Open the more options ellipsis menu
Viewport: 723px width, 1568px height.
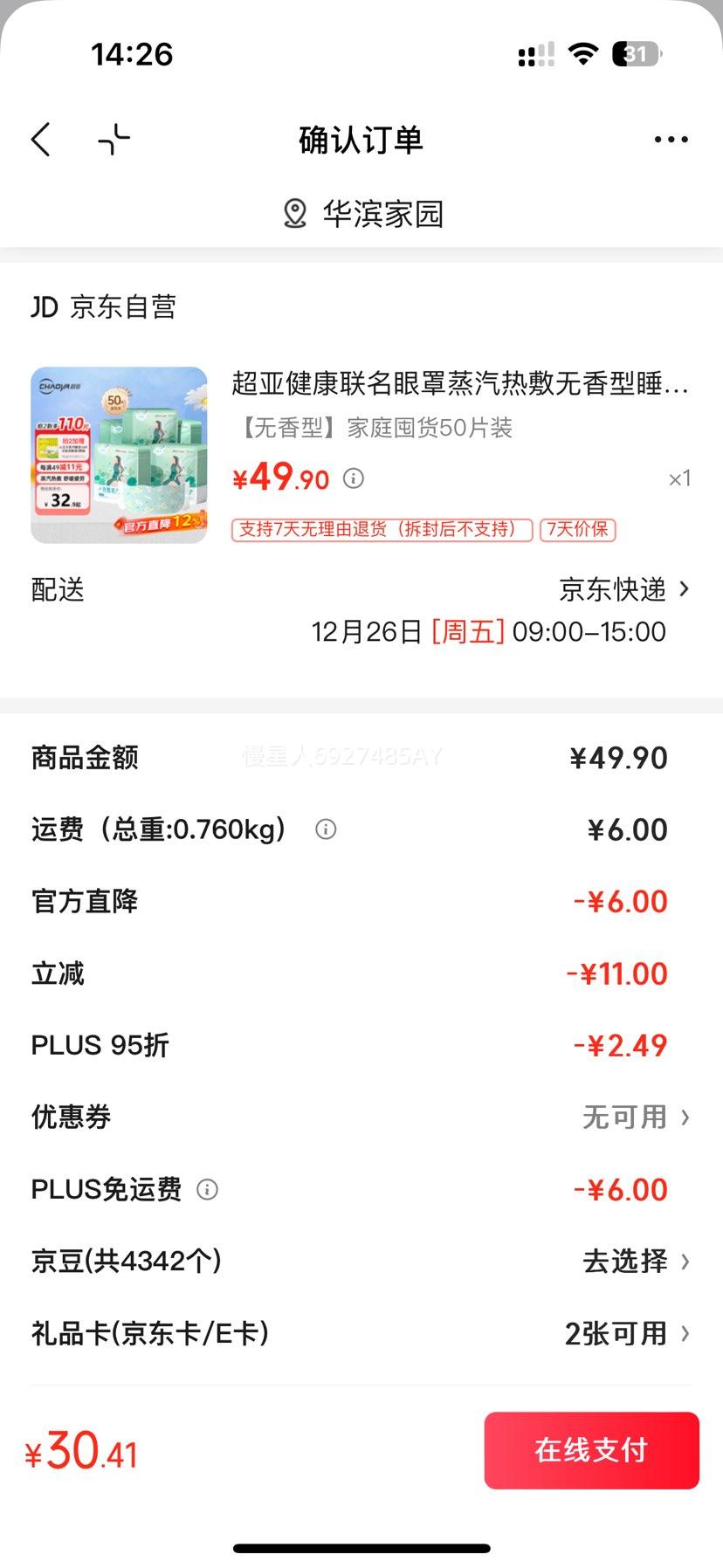(670, 139)
